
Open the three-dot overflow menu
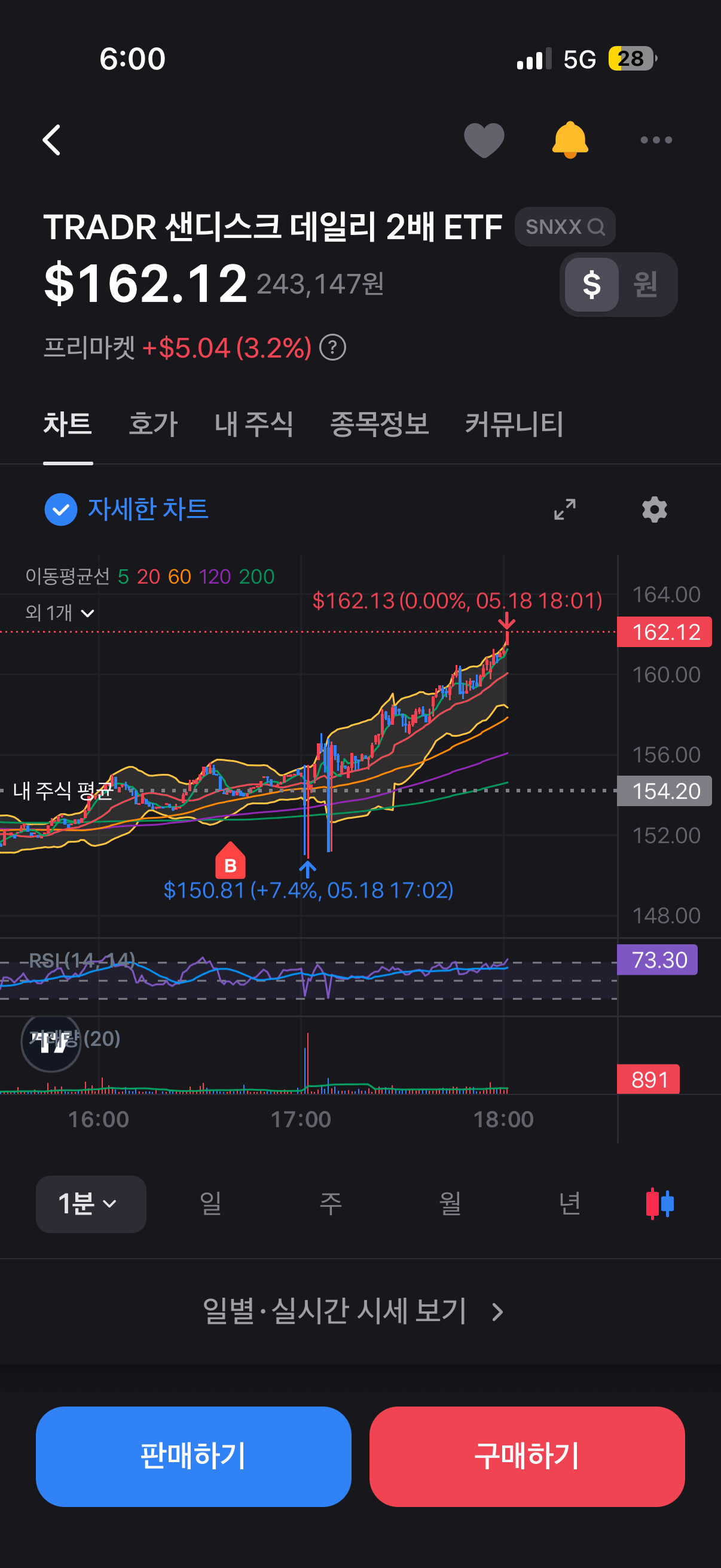(x=656, y=140)
